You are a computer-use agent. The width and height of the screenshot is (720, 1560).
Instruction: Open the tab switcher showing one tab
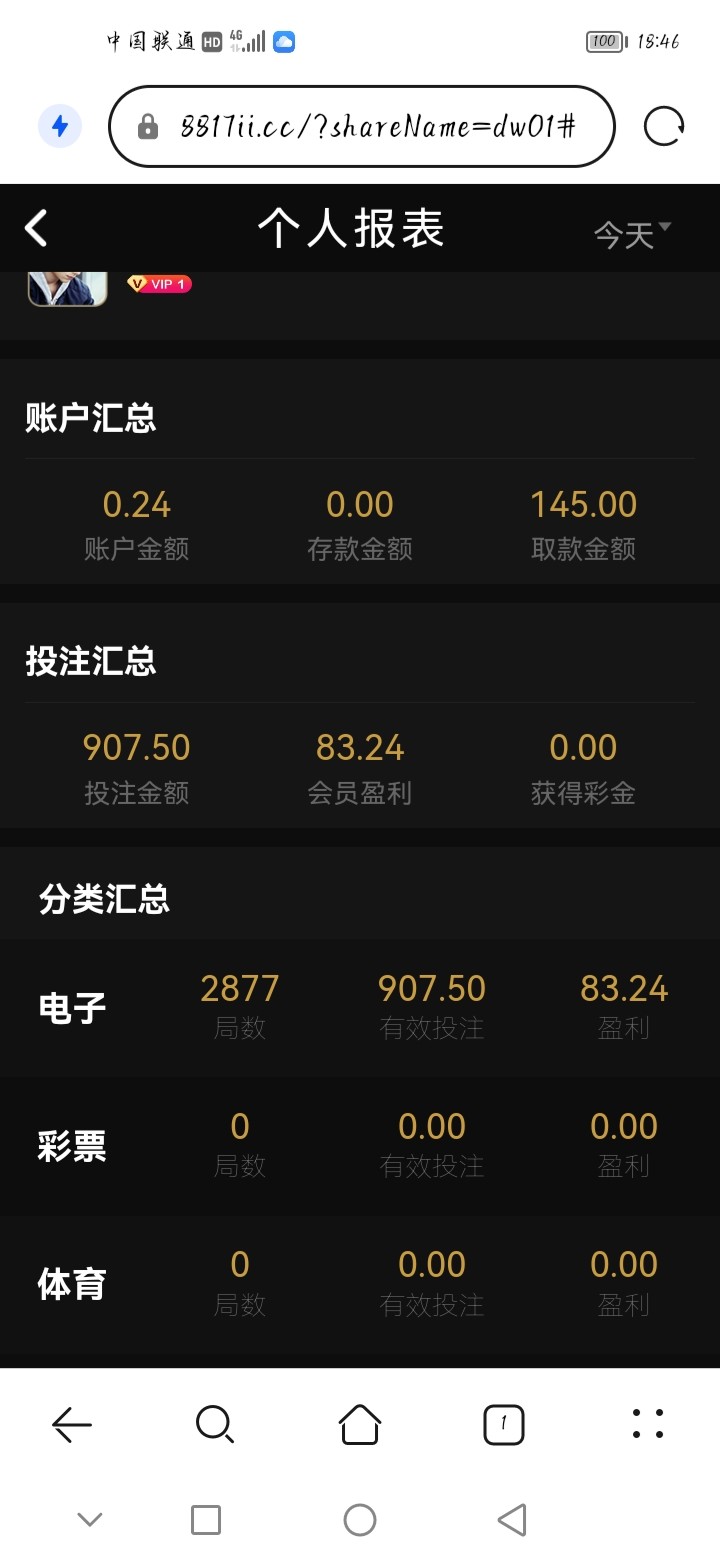[504, 1424]
